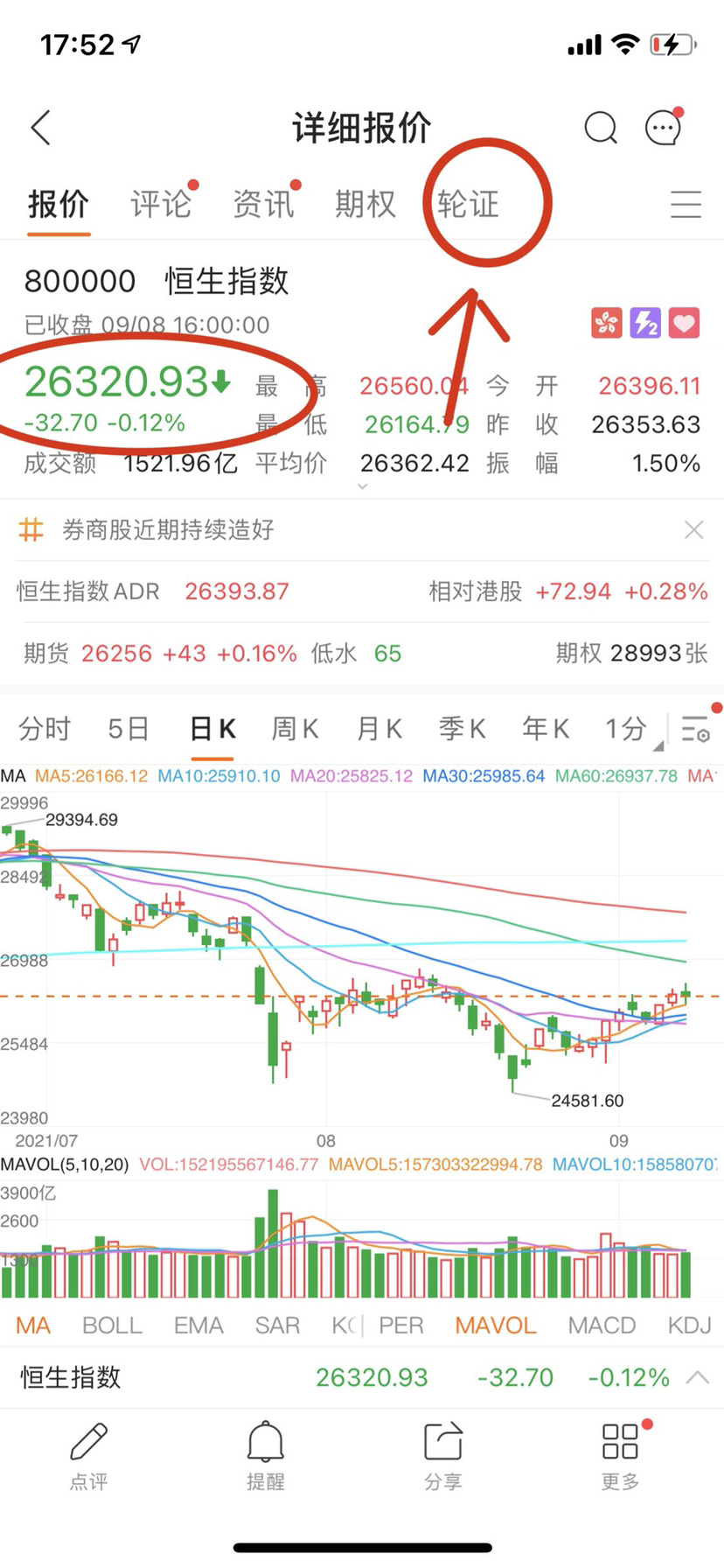Open the 分享 share option
The width and height of the screenshot is (724, 1568).
(442, 1455)
